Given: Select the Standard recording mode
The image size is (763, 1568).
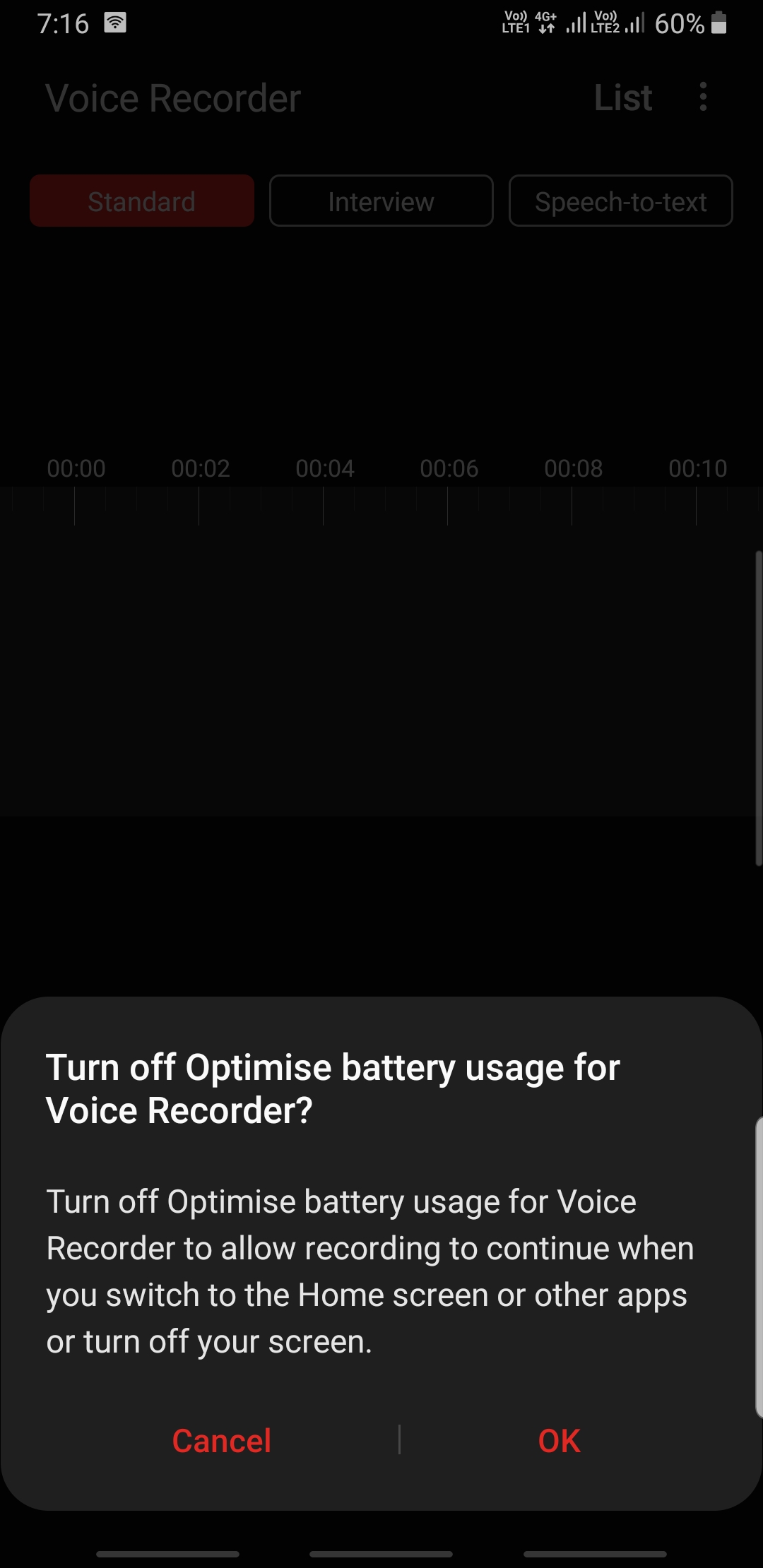Looking at the screenshot, I should (x=142, y=201).
